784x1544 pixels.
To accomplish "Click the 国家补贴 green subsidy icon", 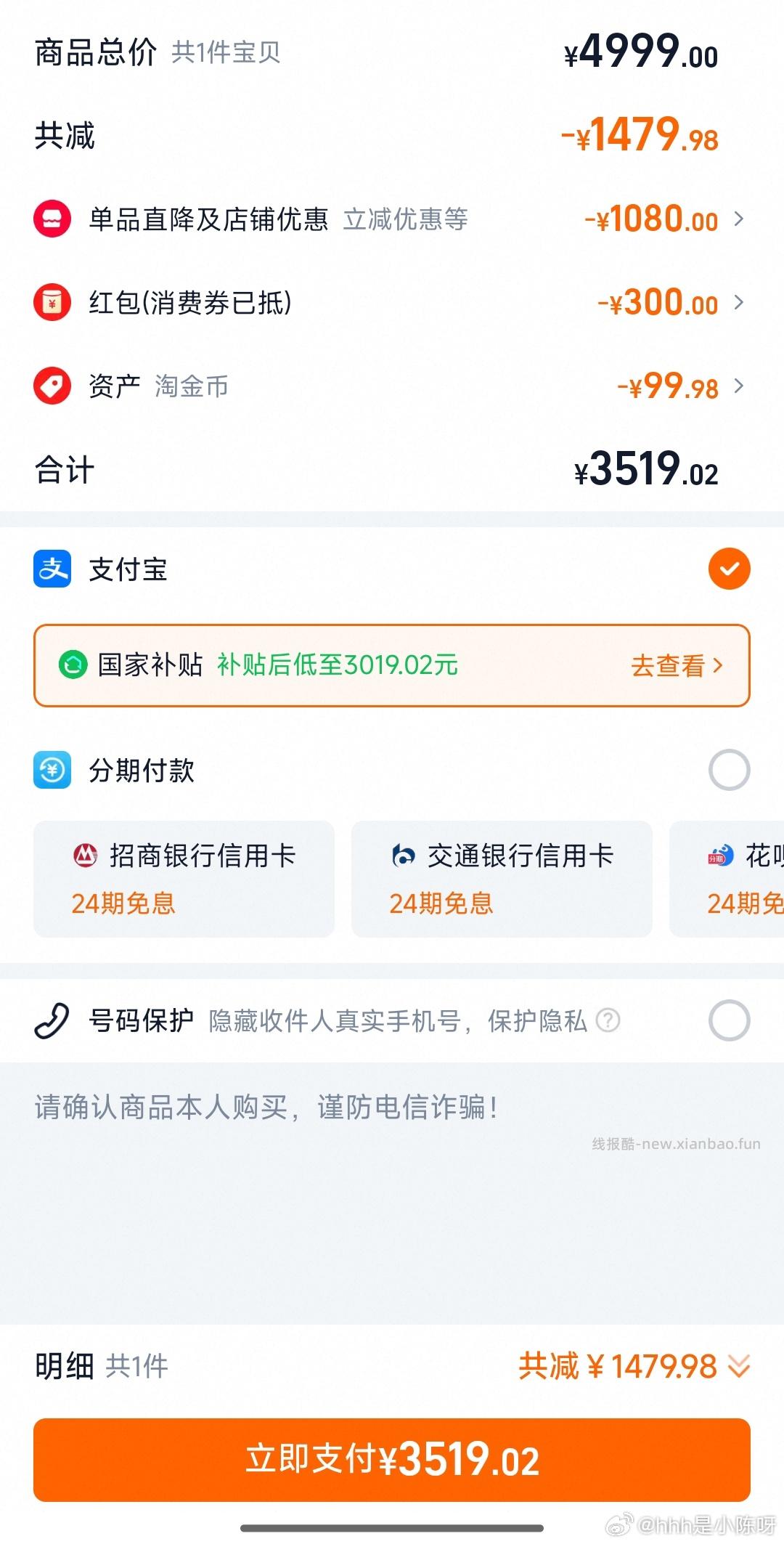I will point(73,665).
